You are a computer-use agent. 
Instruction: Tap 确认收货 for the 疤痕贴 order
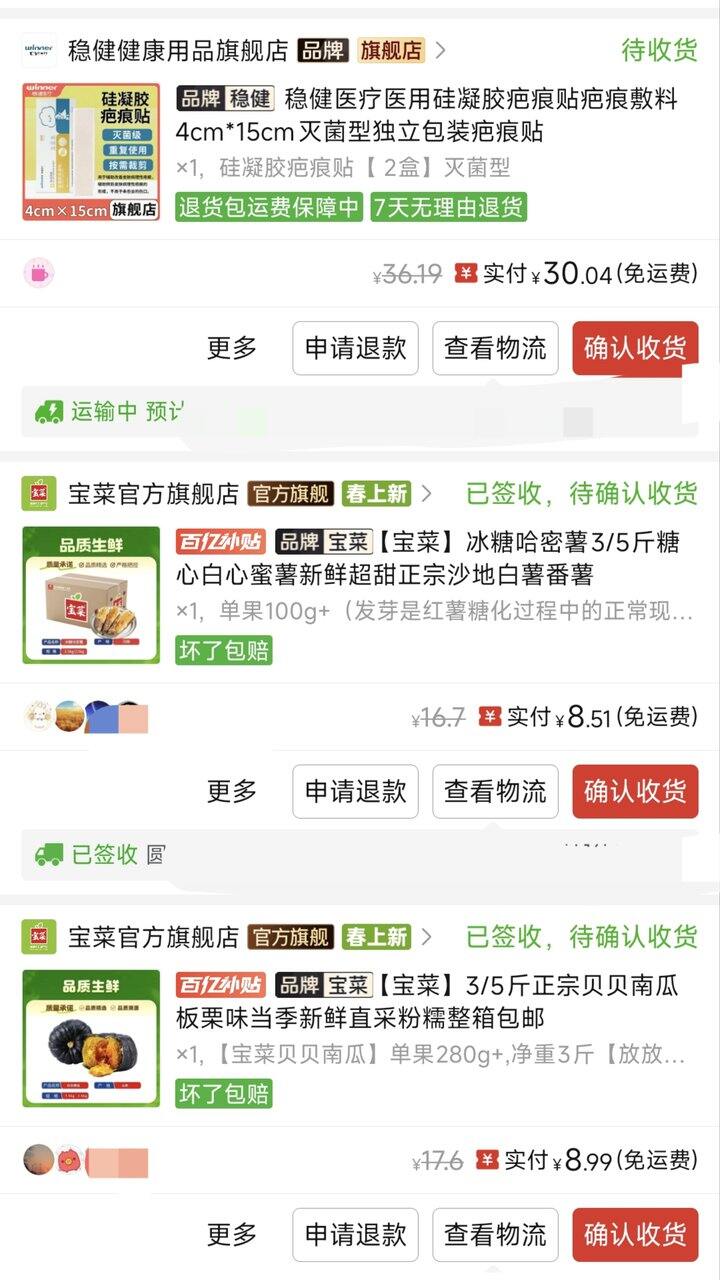tap(635, 348)
